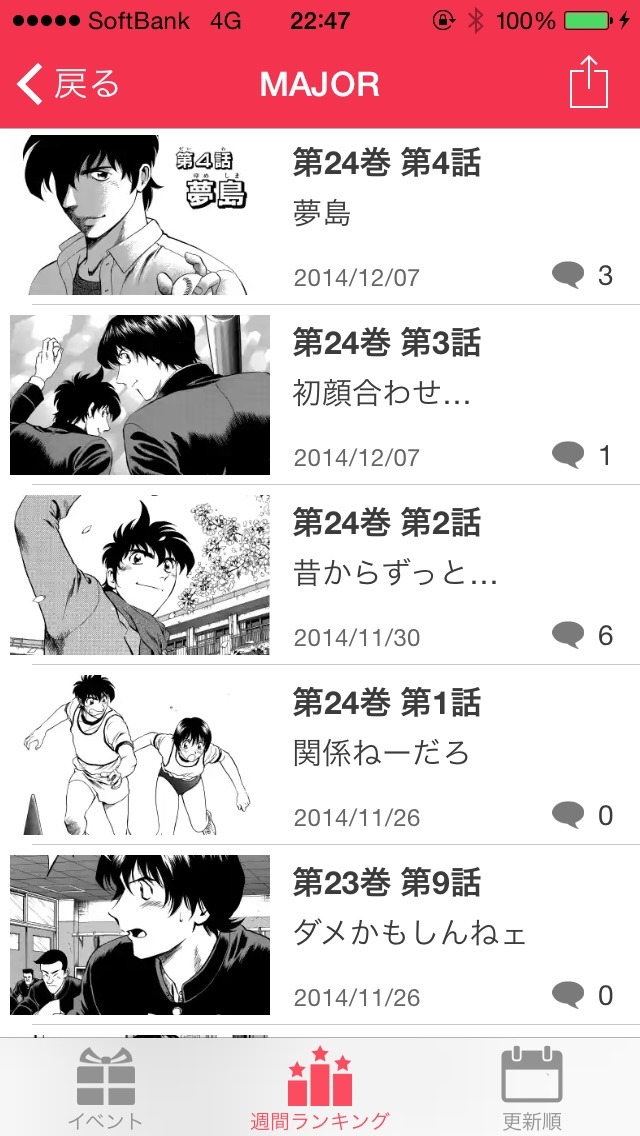
Task: Go back with the 戻る button
Action: (70, 85)
